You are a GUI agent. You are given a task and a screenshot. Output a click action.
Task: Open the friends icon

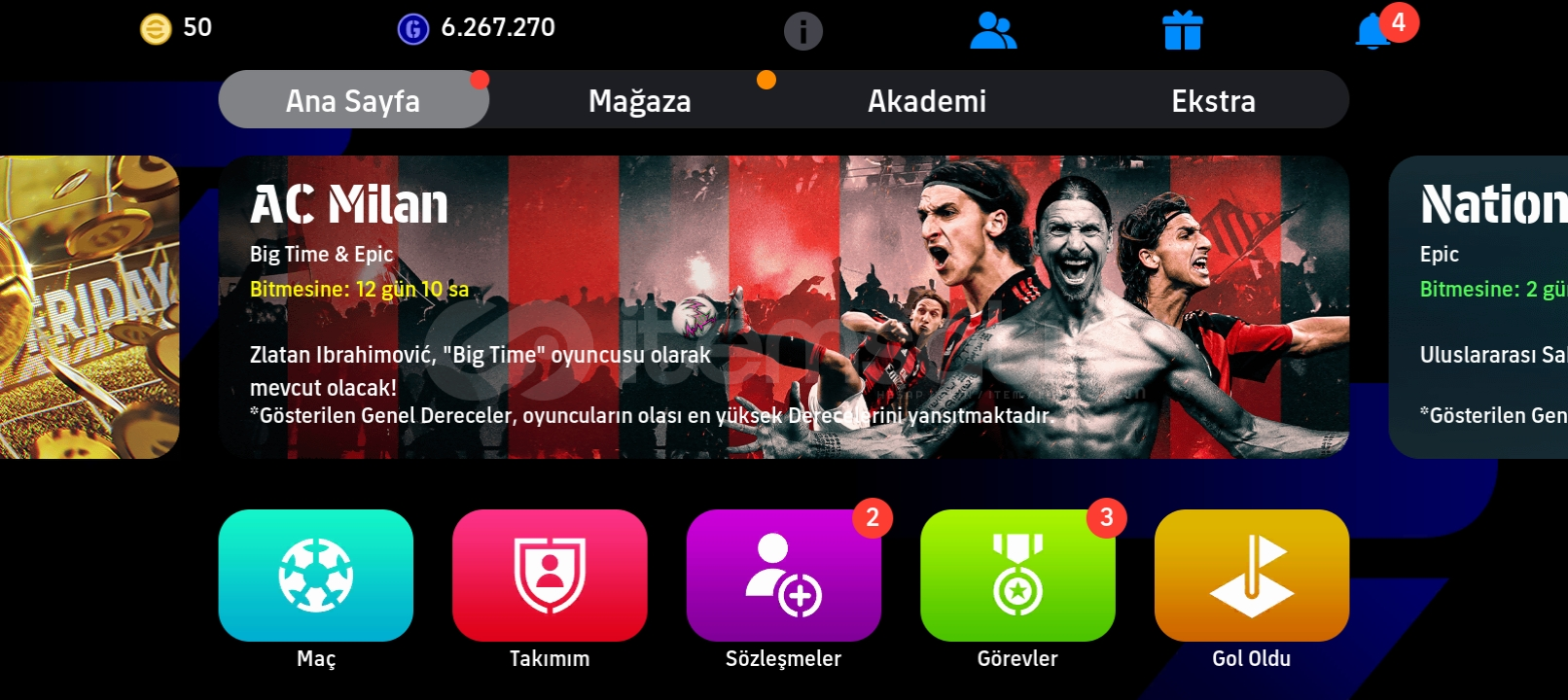(x=993, y=31)
